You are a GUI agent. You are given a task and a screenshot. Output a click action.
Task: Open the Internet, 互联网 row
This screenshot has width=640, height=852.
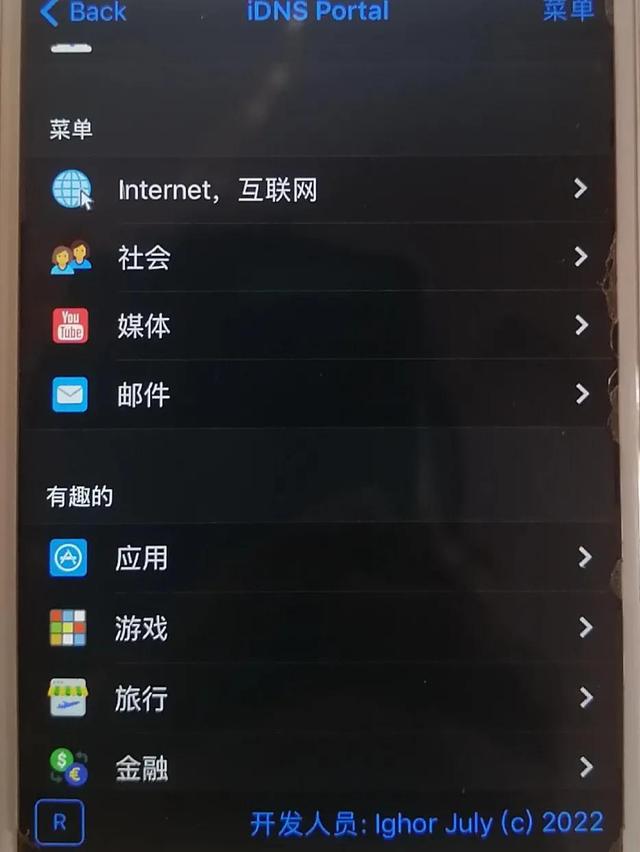click(320, 189)
